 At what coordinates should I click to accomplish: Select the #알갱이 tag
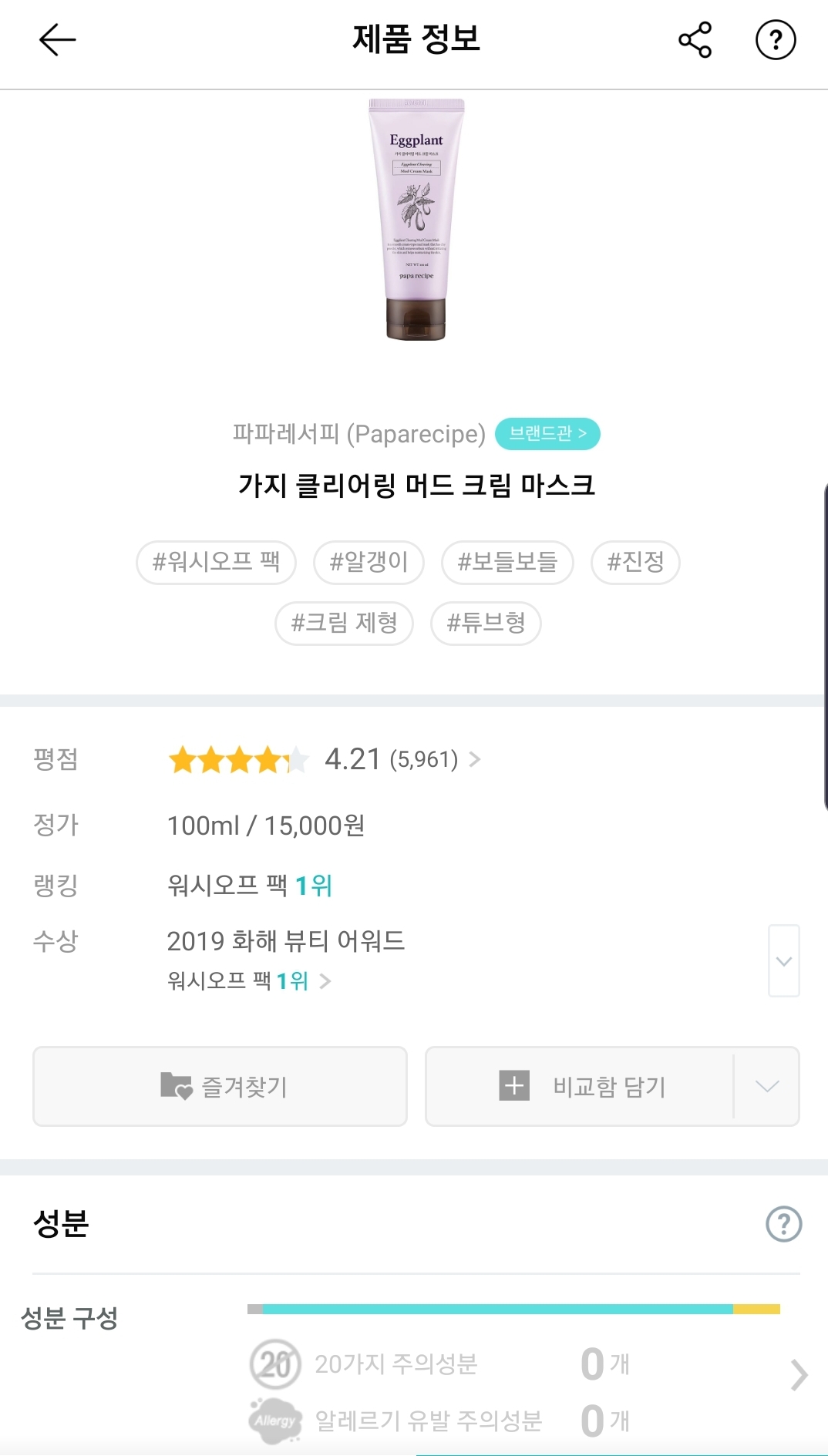point(369,562)
